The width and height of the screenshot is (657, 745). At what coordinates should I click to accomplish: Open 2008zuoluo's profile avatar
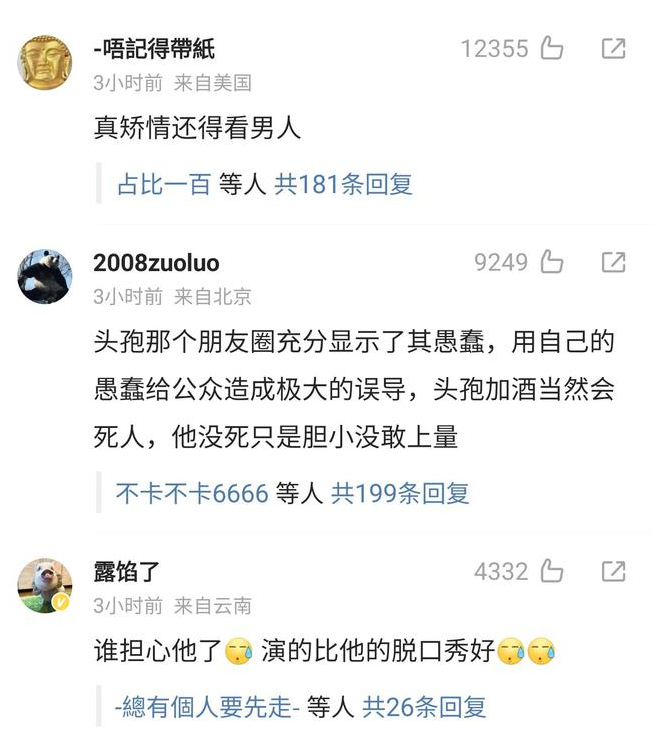[x=45, y=276]
